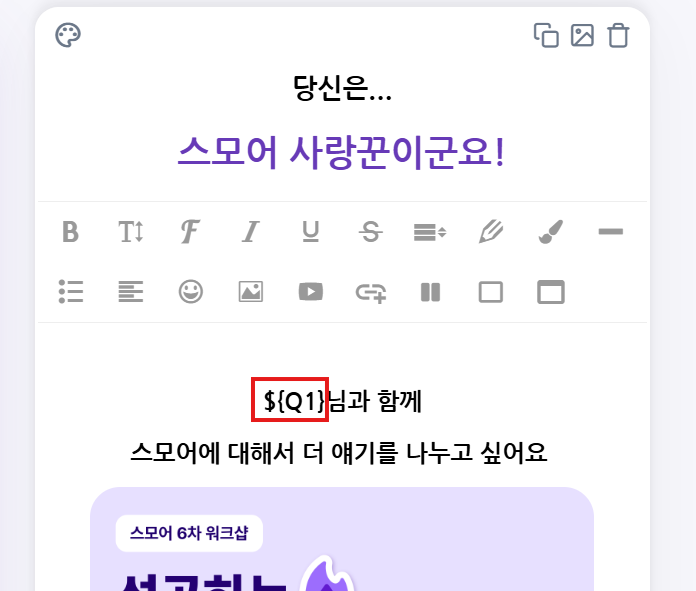
Task: Insert a bulleted list
Action: coord(70,292)
